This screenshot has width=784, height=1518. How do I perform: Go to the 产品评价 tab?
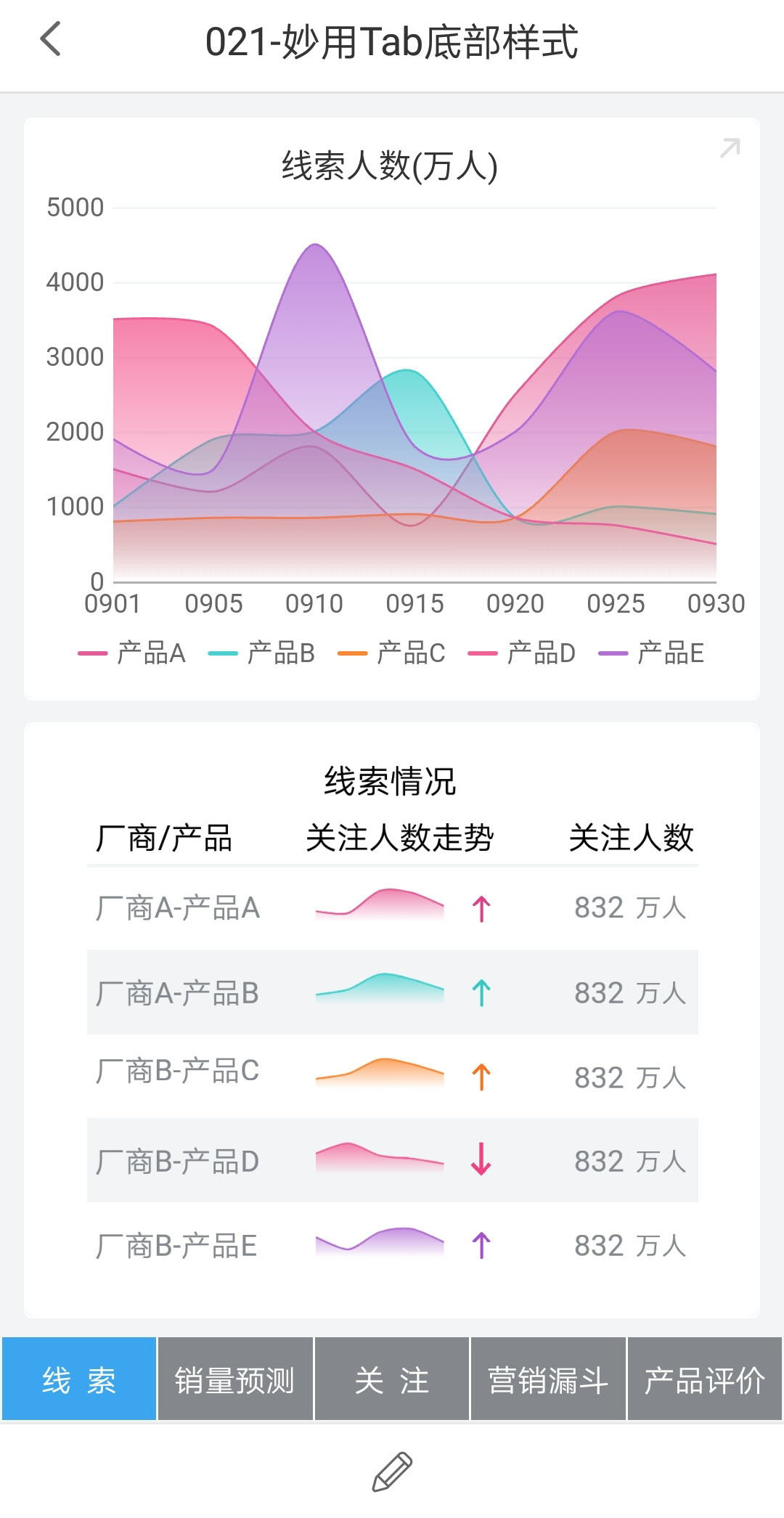704,1379
